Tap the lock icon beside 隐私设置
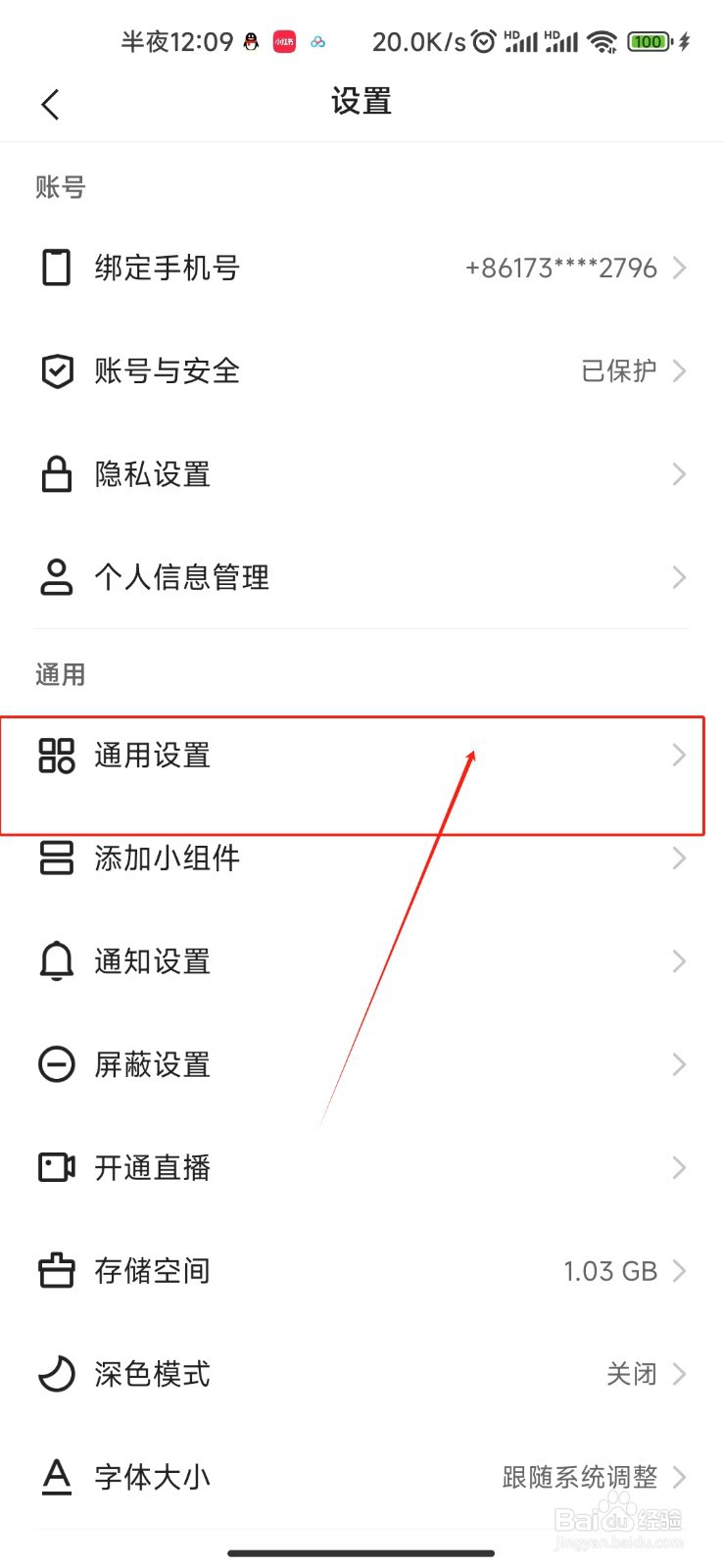The image size is (723, 1568). tap(56, 473)
